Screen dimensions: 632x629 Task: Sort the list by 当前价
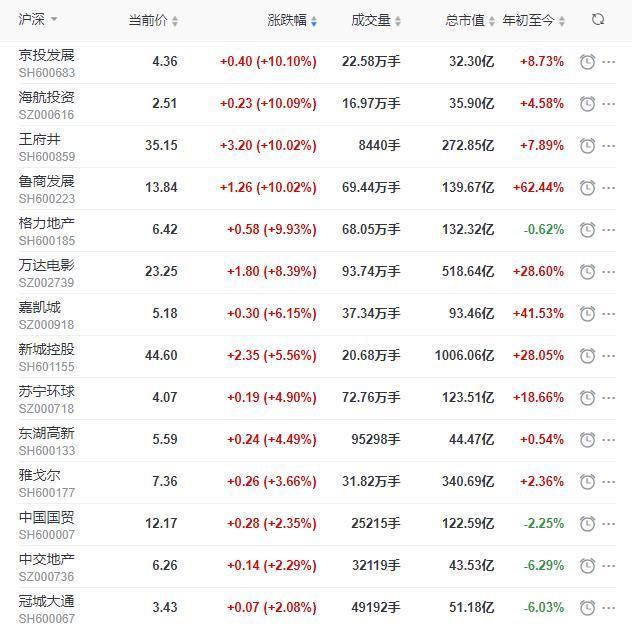(153, 20)
